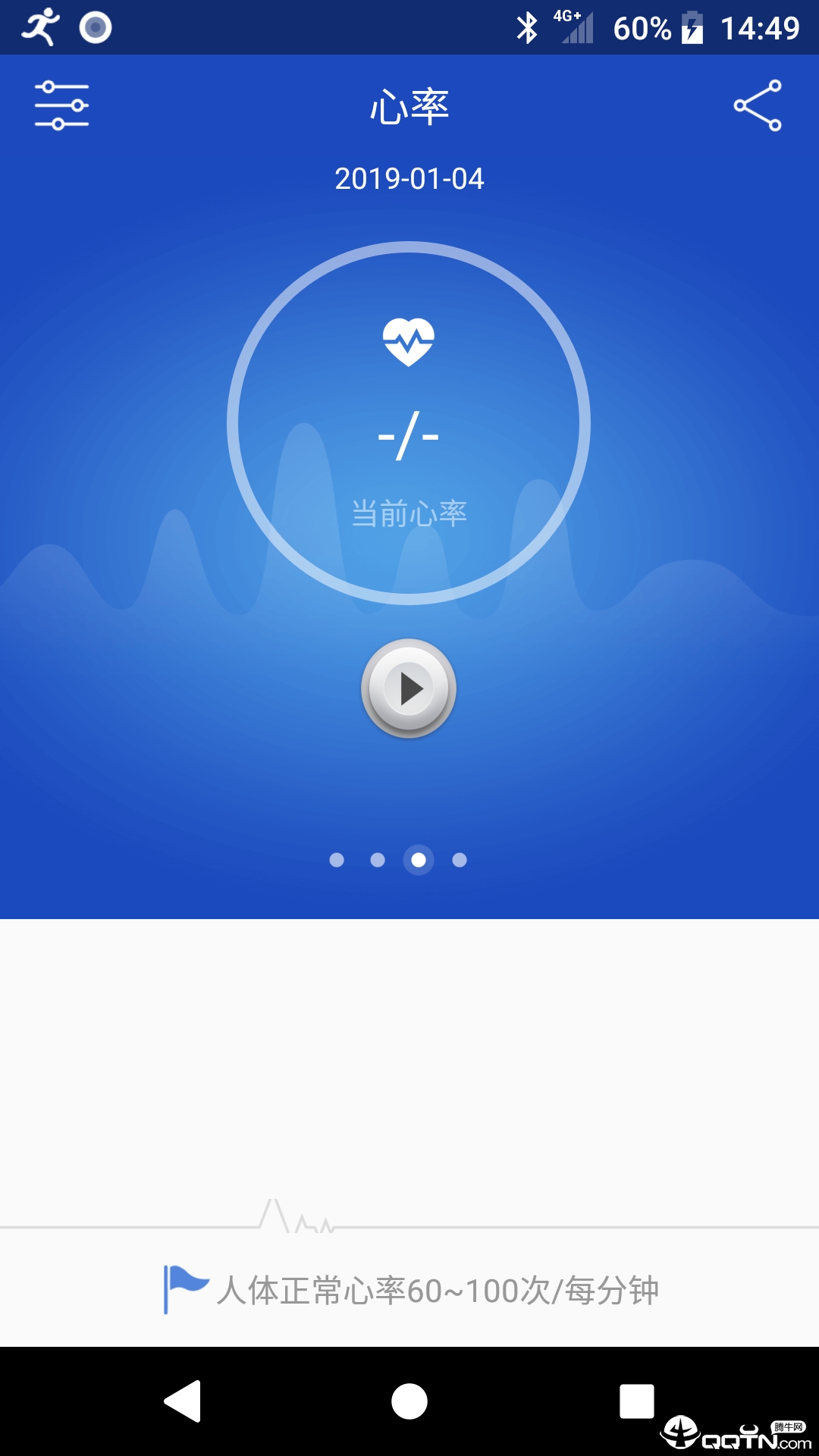This screenshot has width=819, height=1456.
Task: Tap the circular notification icon in status bar
Action: tap(96, 27)
